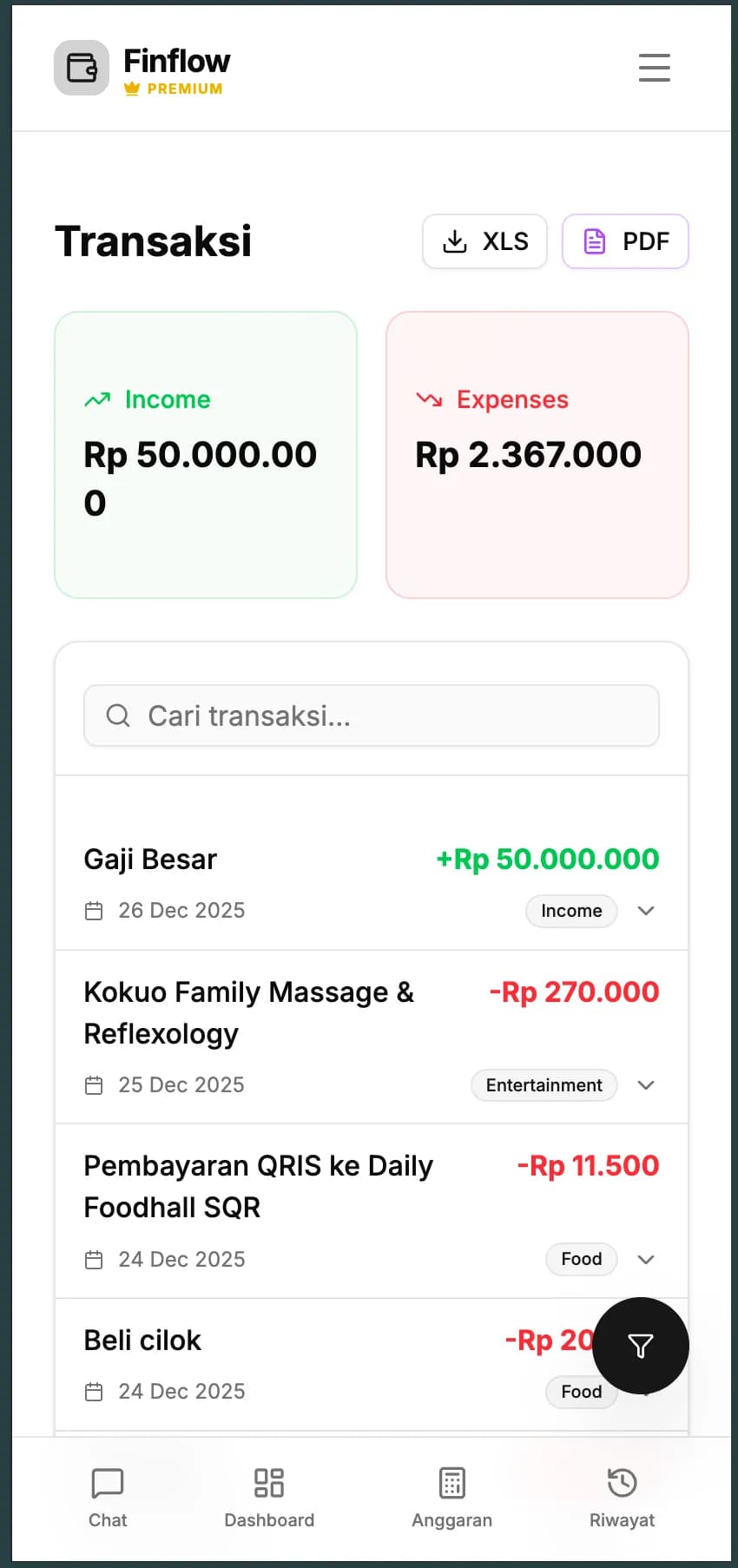Expand the Daily Foodhall SQR transaction

click(x=645, y=1259)
